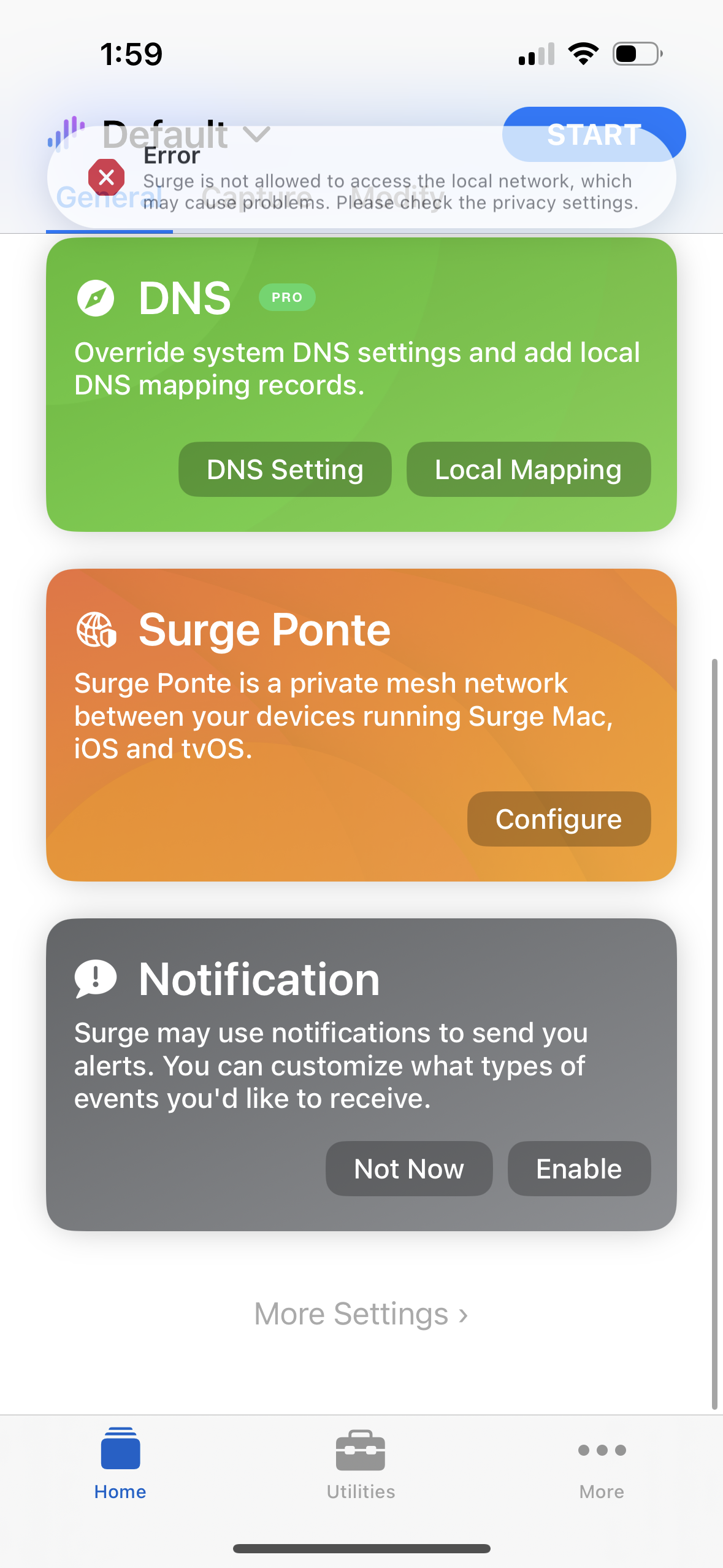
Task: Select the DNS compass icon
Action: [x=96, y=297]
